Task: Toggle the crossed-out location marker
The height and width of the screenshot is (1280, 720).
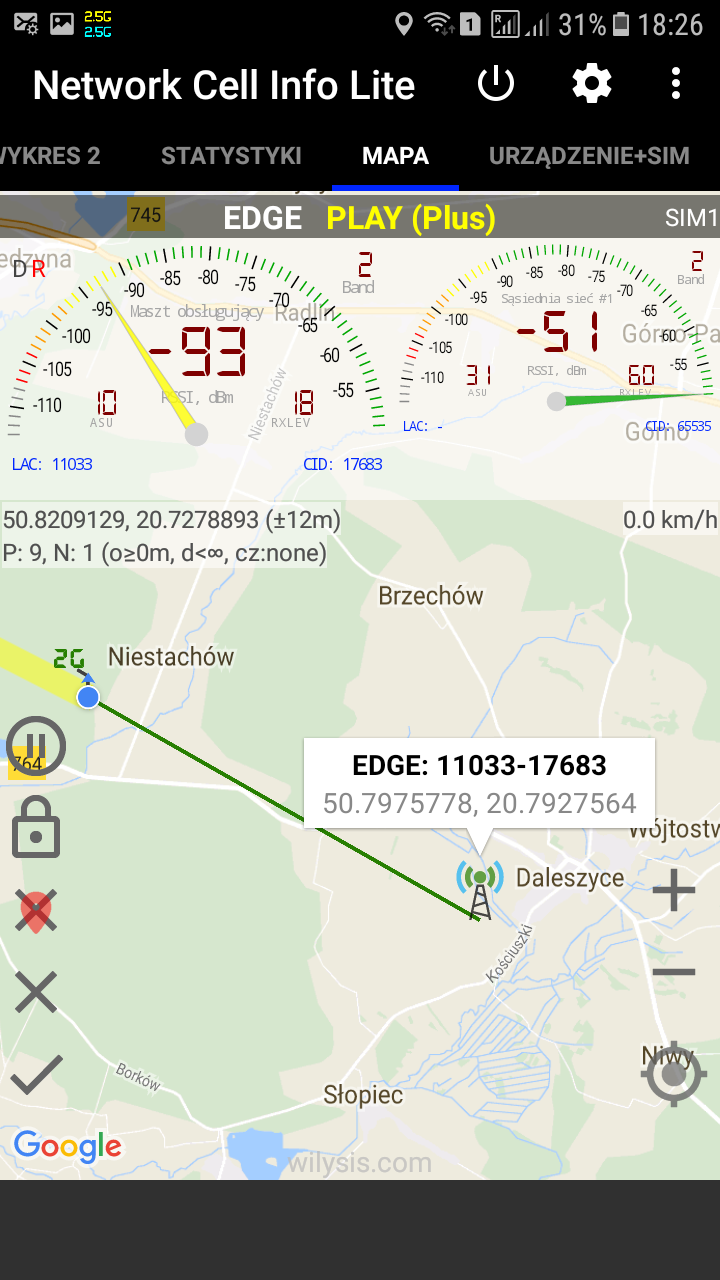Action: [36, 912]
